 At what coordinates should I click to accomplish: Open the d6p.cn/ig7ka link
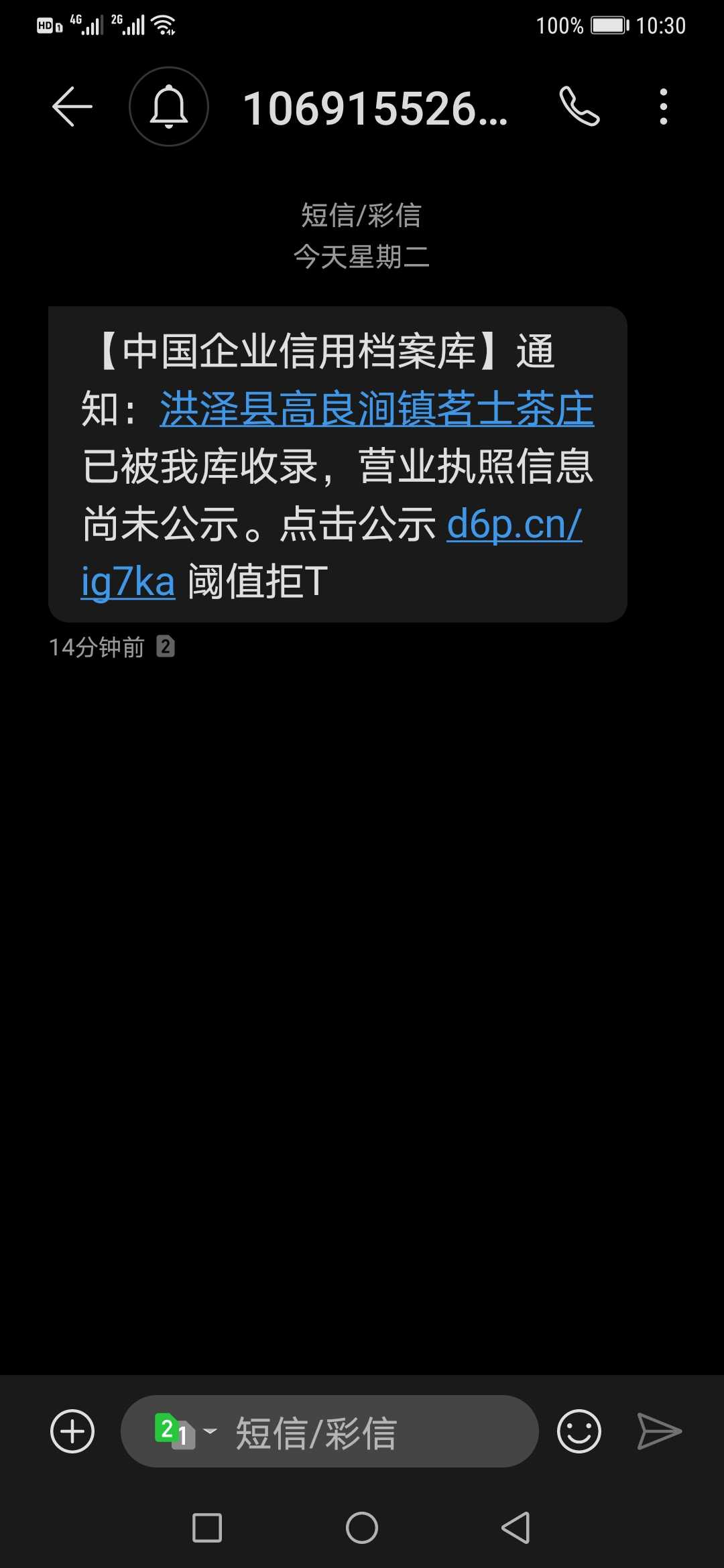[x=331, y=552]
